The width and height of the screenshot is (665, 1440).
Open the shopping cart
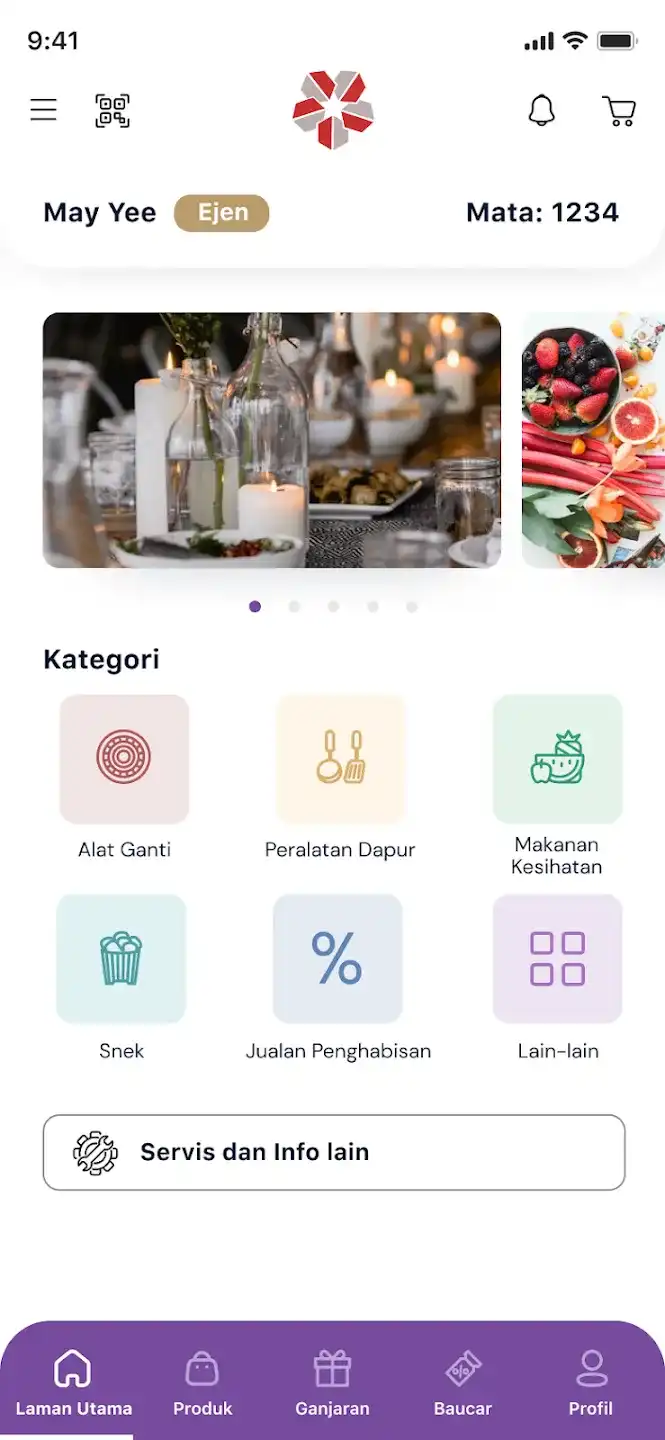click(x=619, y=110)
